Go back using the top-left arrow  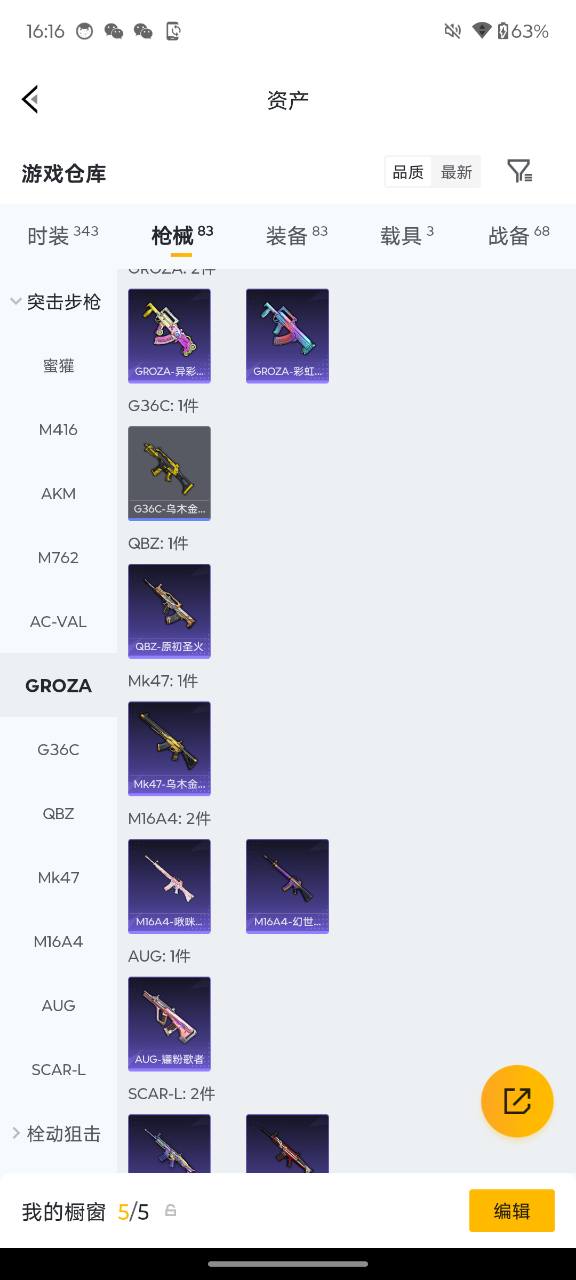[x=30, y=99]
